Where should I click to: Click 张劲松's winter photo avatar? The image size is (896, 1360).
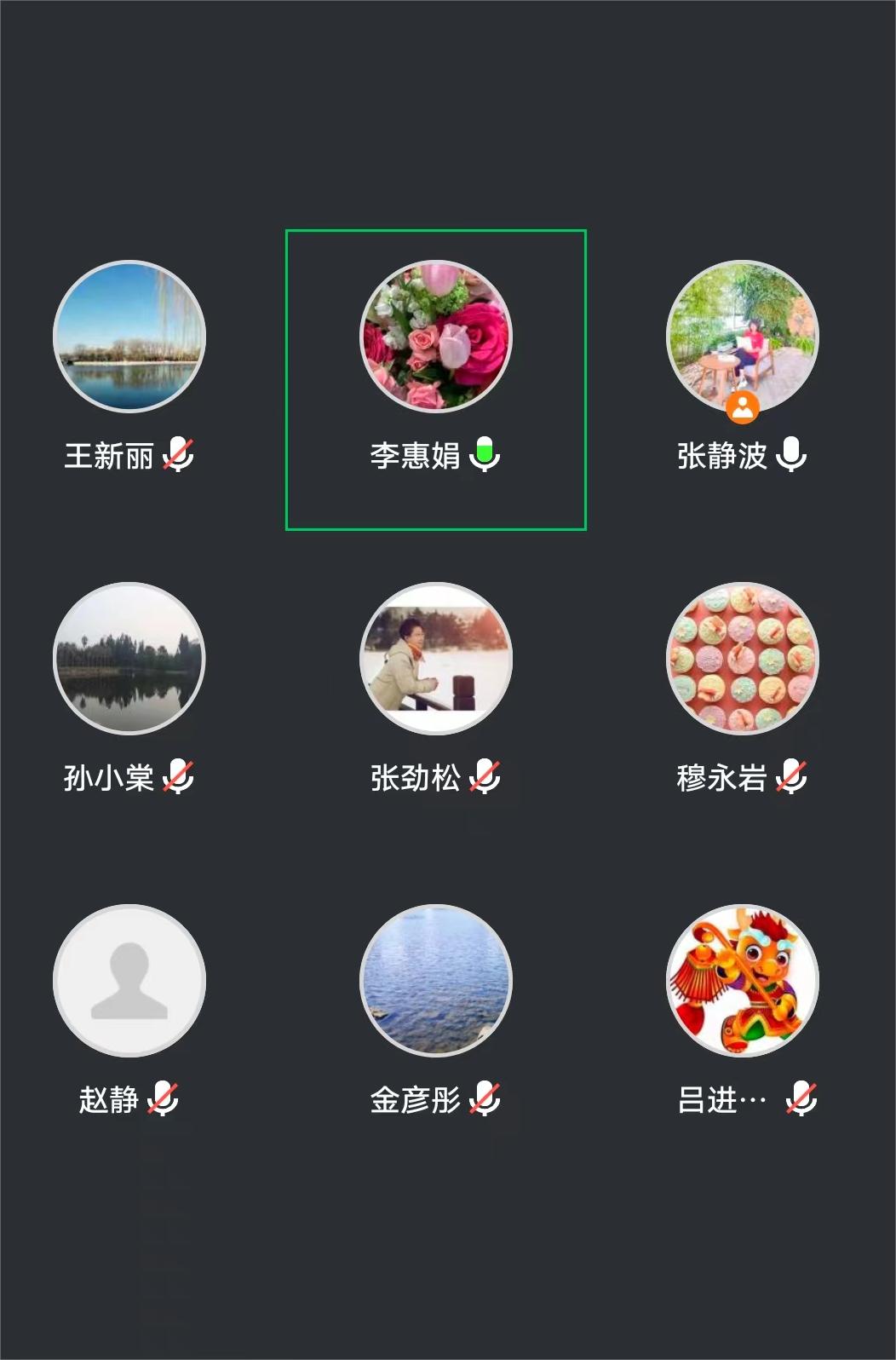coord(435,659)
